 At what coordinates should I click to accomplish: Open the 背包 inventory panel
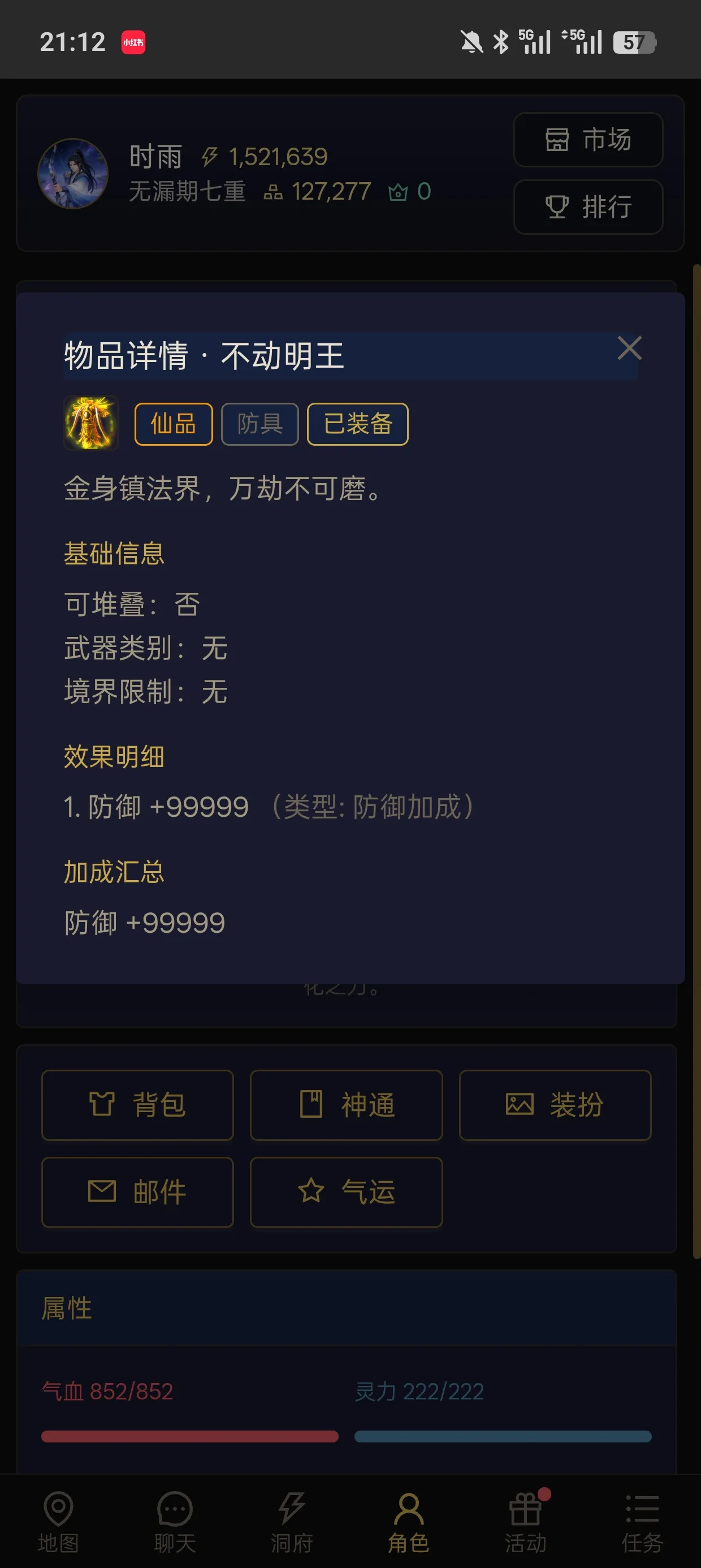[137, 1106]
